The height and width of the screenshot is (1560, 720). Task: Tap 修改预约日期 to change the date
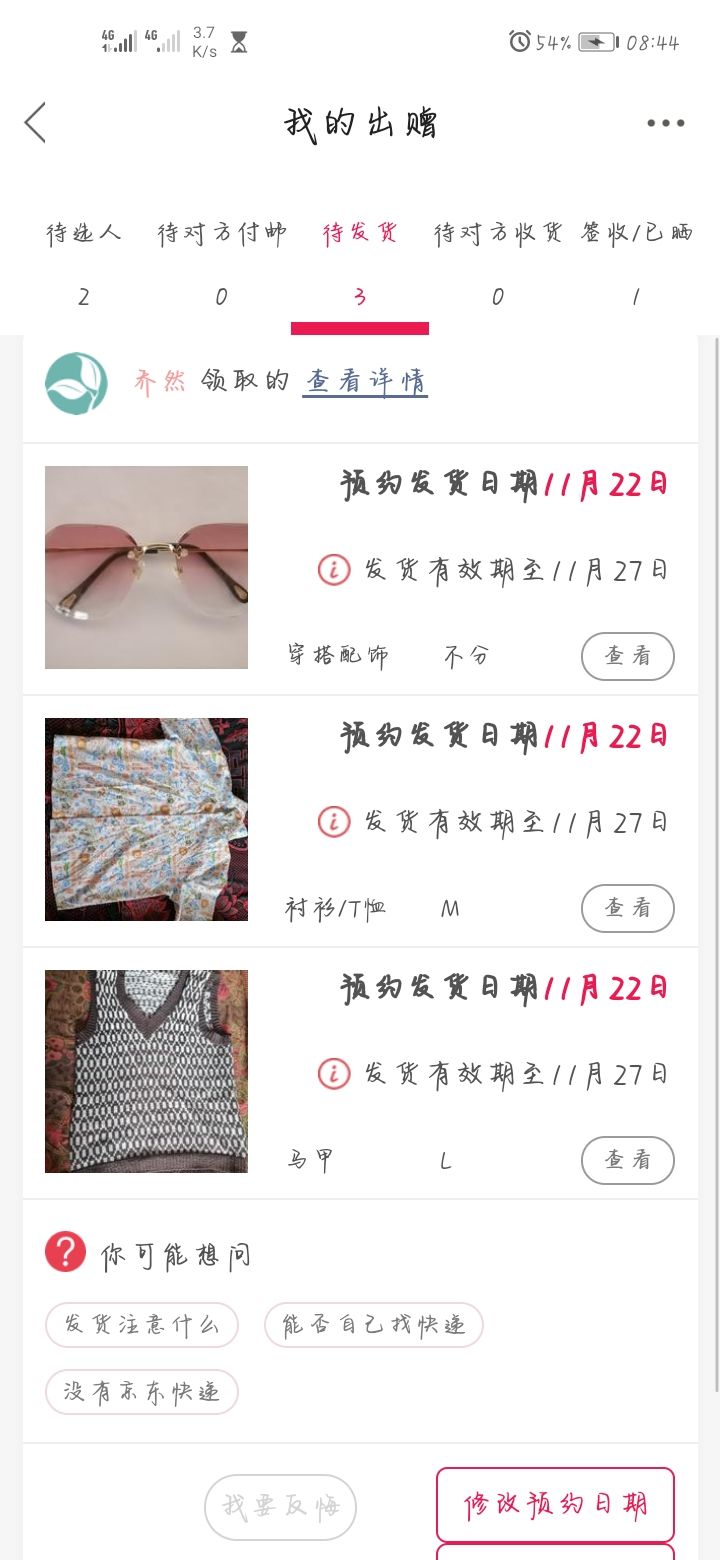(555, 1505)
